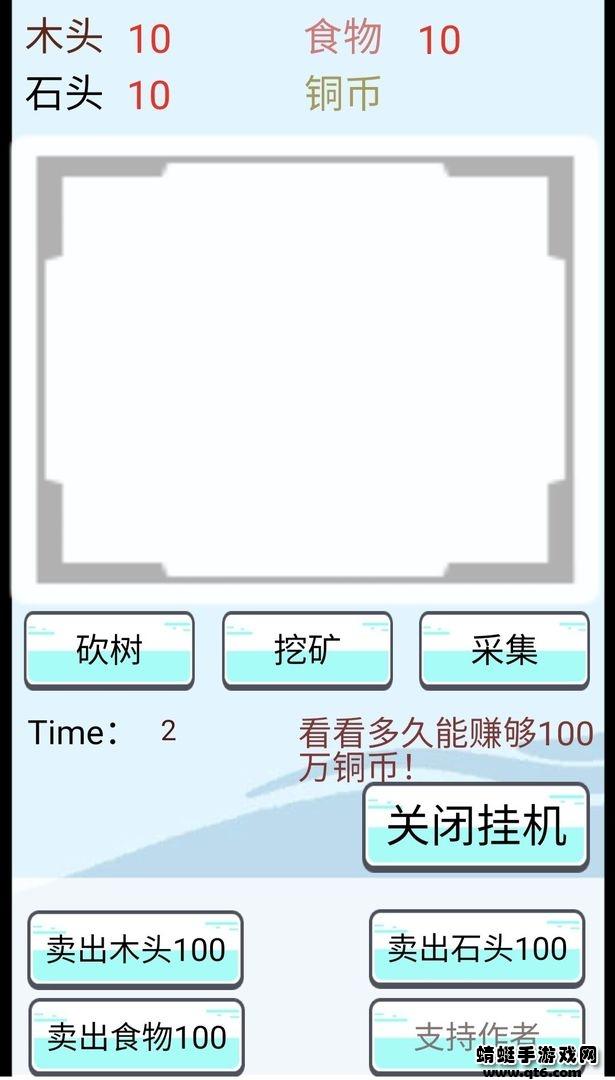Sell wood with 卖出木头100
615x1080 pixels.
pos(135,948)
